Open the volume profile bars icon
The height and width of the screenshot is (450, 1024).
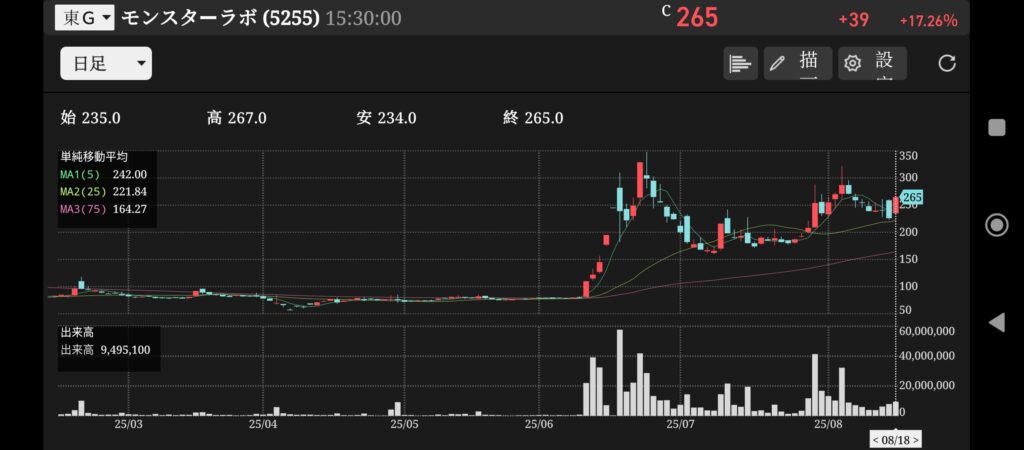[x=740, y=64]
